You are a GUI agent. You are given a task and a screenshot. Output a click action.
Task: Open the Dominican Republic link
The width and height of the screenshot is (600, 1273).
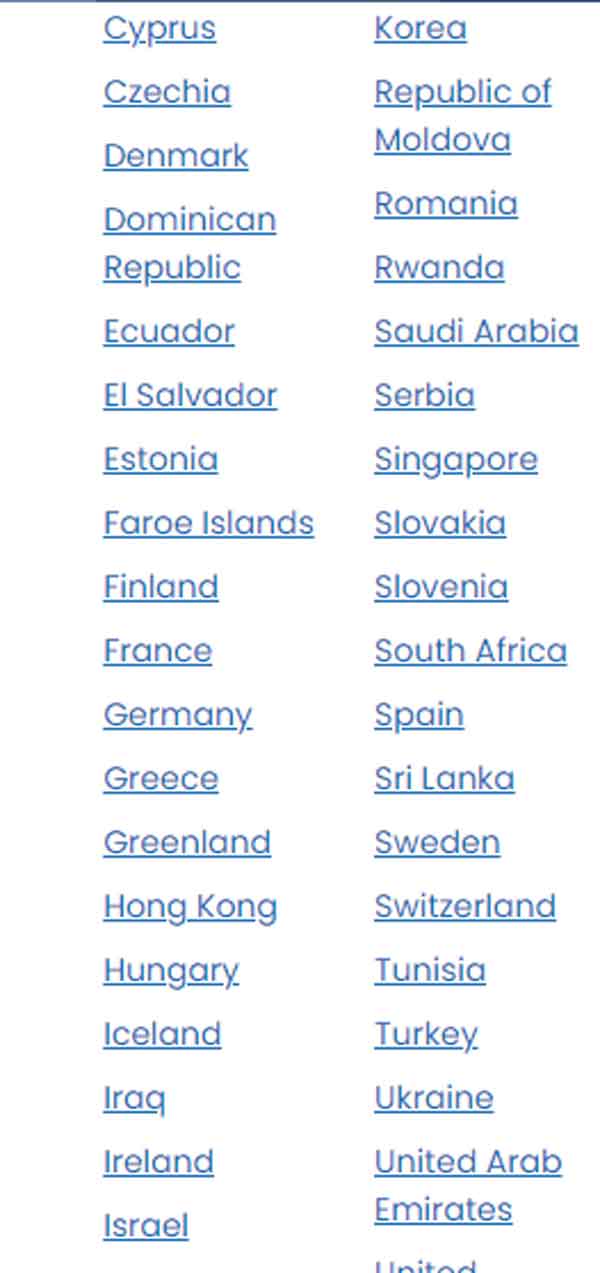[x=189, y=244]
